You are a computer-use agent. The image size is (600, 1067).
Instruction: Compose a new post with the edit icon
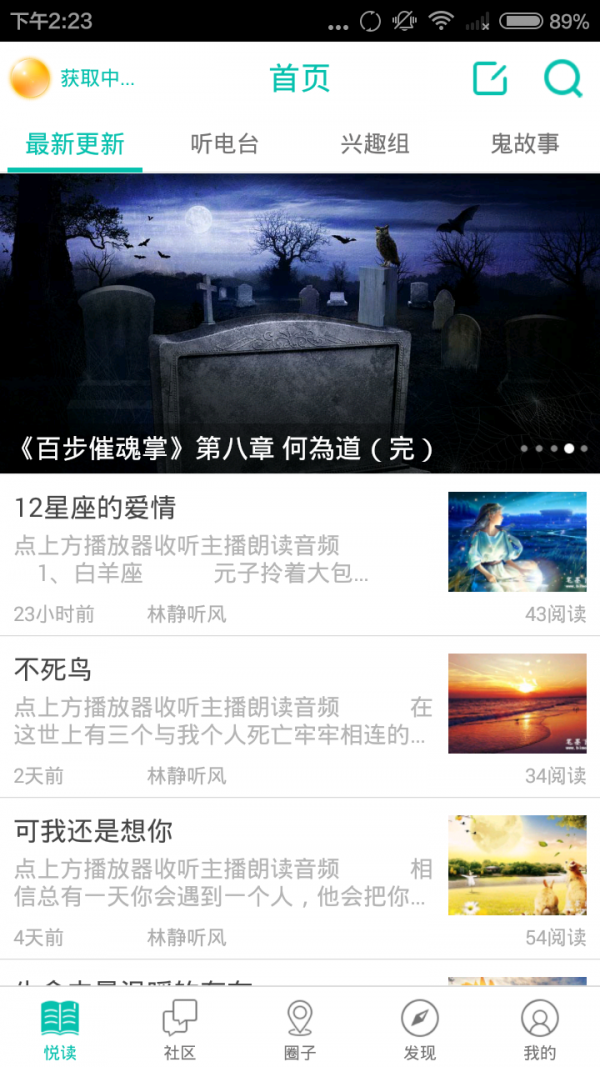(x=490, y=79)
